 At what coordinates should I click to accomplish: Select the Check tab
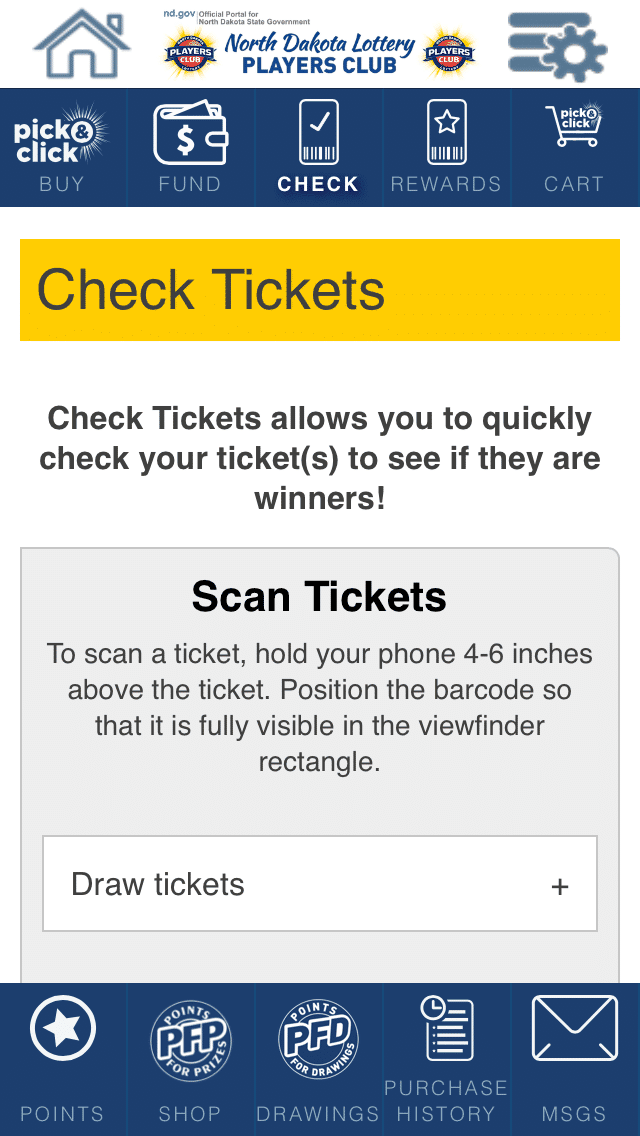[x=319, y=148]
